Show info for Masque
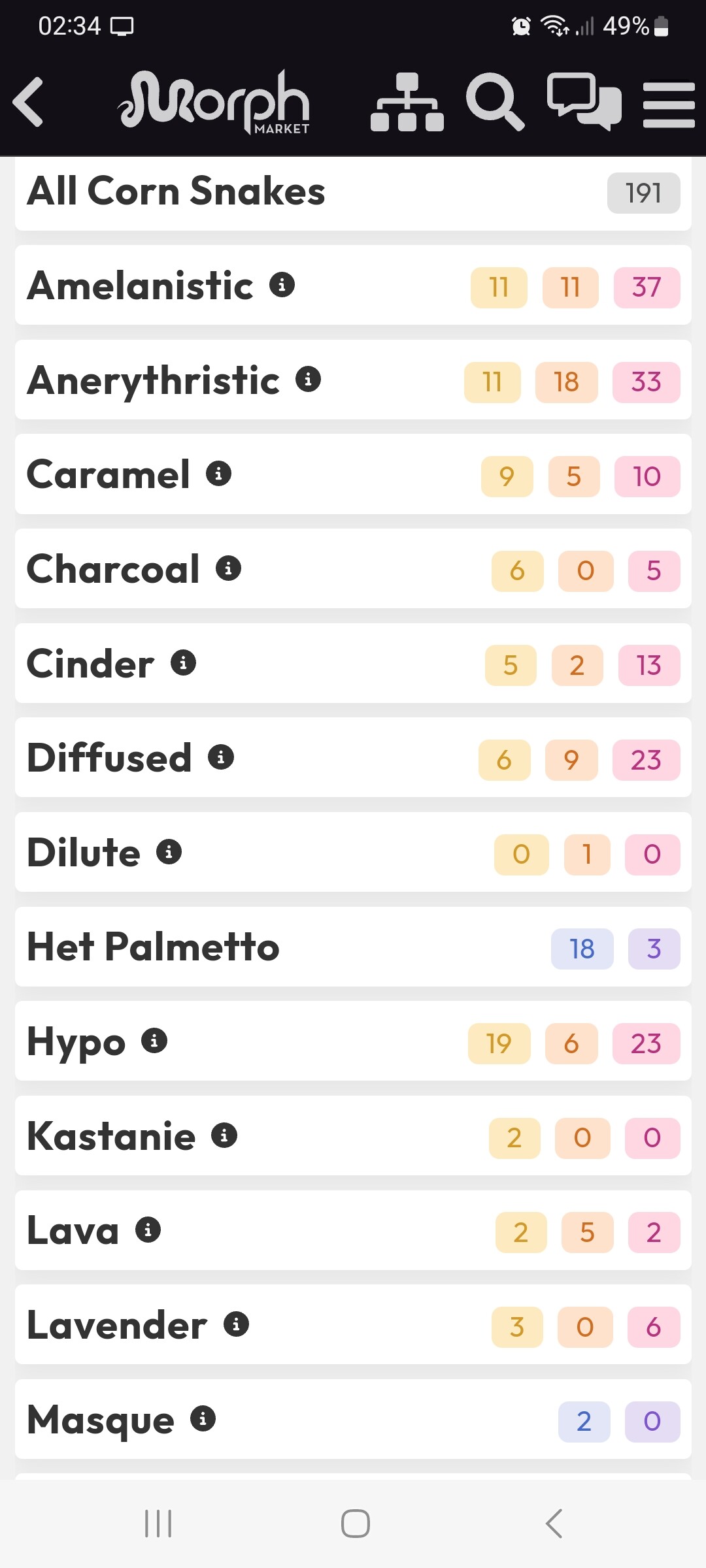This screenshot has height=1568, width=706. (x=203, y=1419)
